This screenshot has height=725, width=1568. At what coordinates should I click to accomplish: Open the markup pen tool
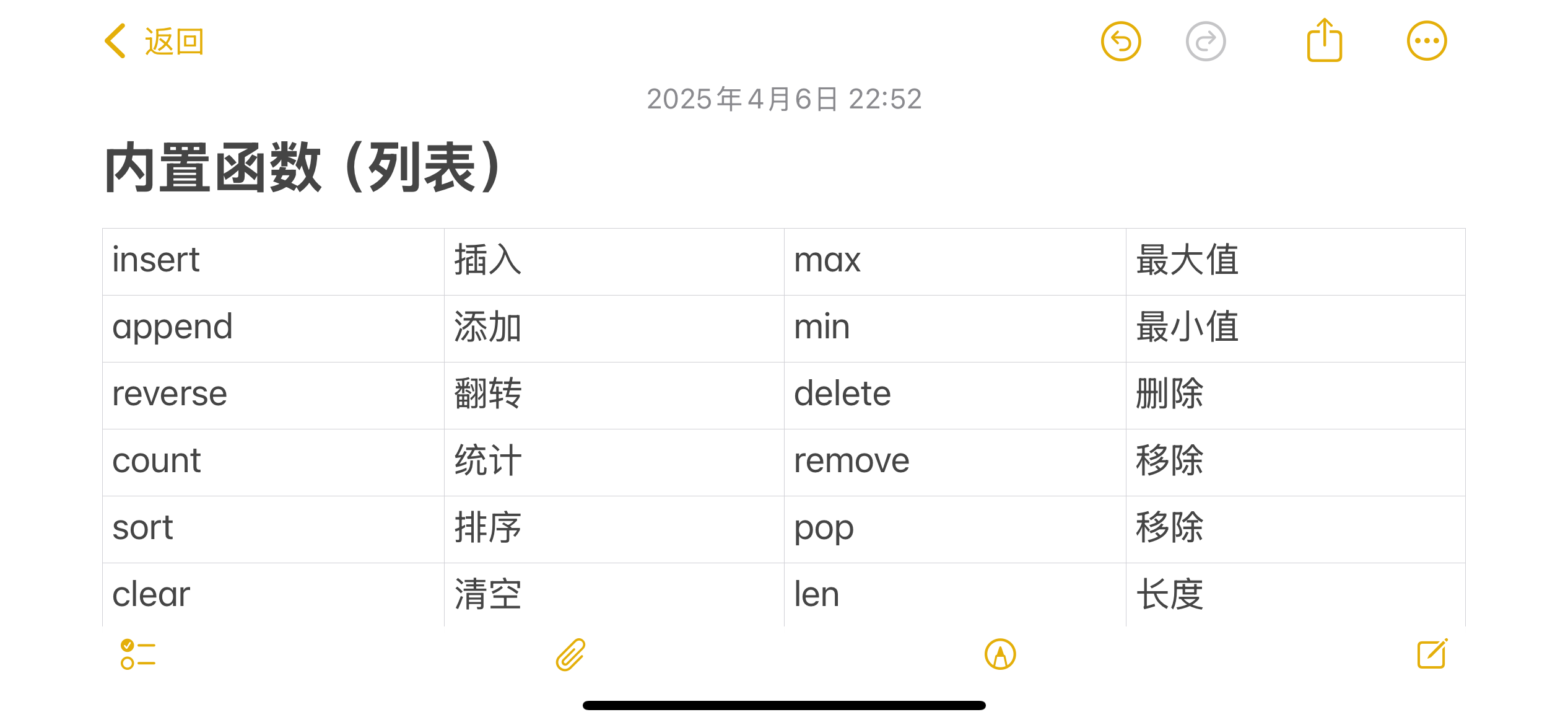coord(1000,654)
